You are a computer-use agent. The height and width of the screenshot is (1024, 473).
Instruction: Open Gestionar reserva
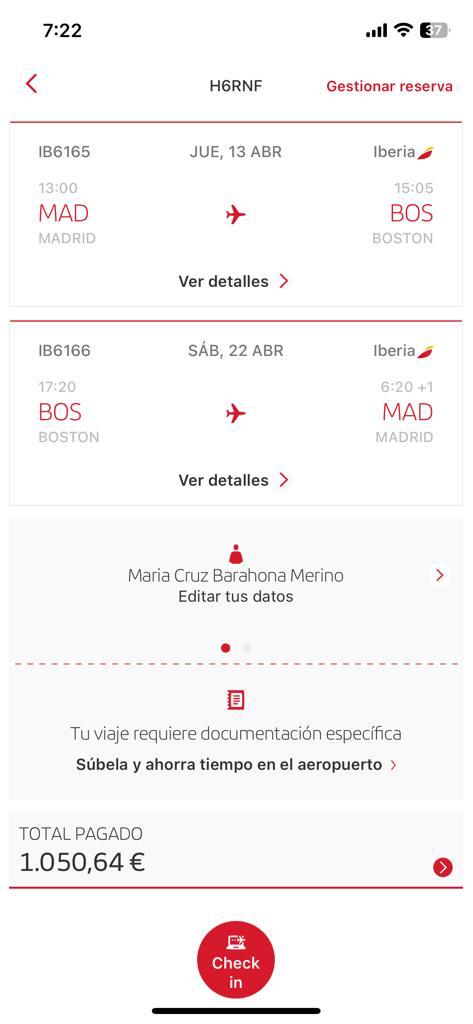tap(389, 86)
